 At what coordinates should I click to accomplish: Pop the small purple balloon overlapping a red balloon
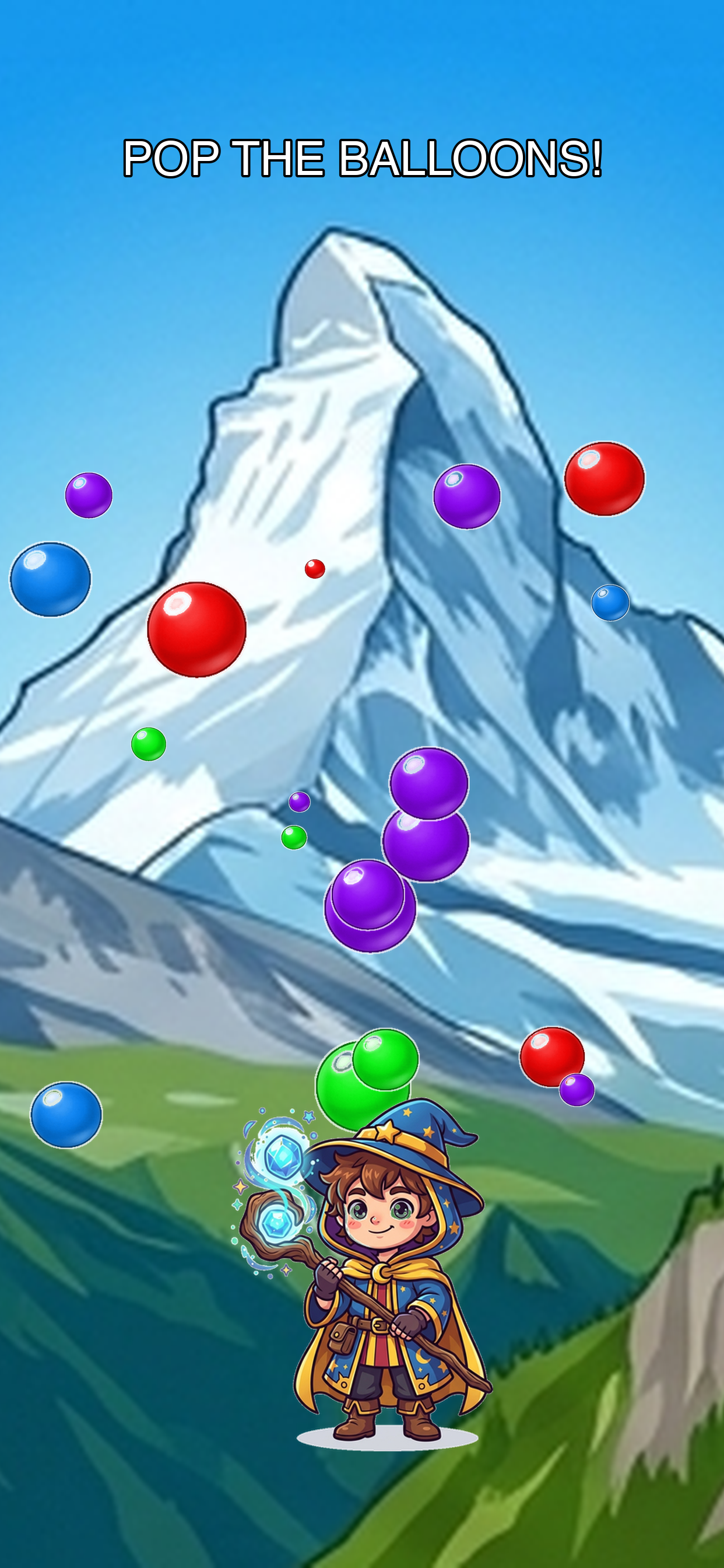pyautogui.click(x=577, y=1090)
